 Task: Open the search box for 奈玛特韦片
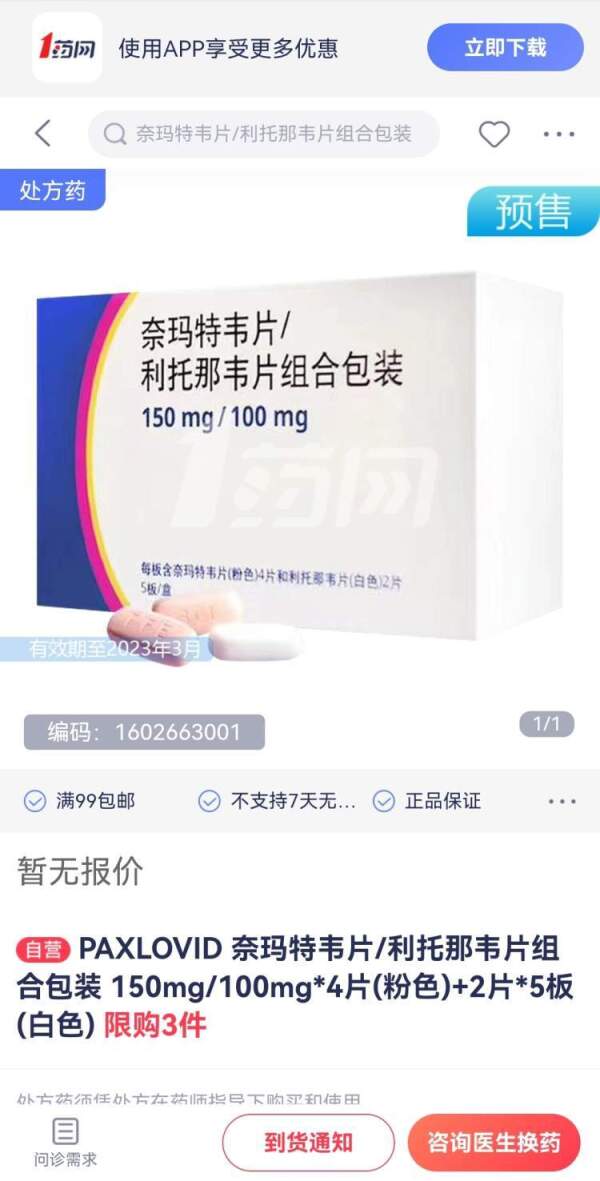pos(264,134)
